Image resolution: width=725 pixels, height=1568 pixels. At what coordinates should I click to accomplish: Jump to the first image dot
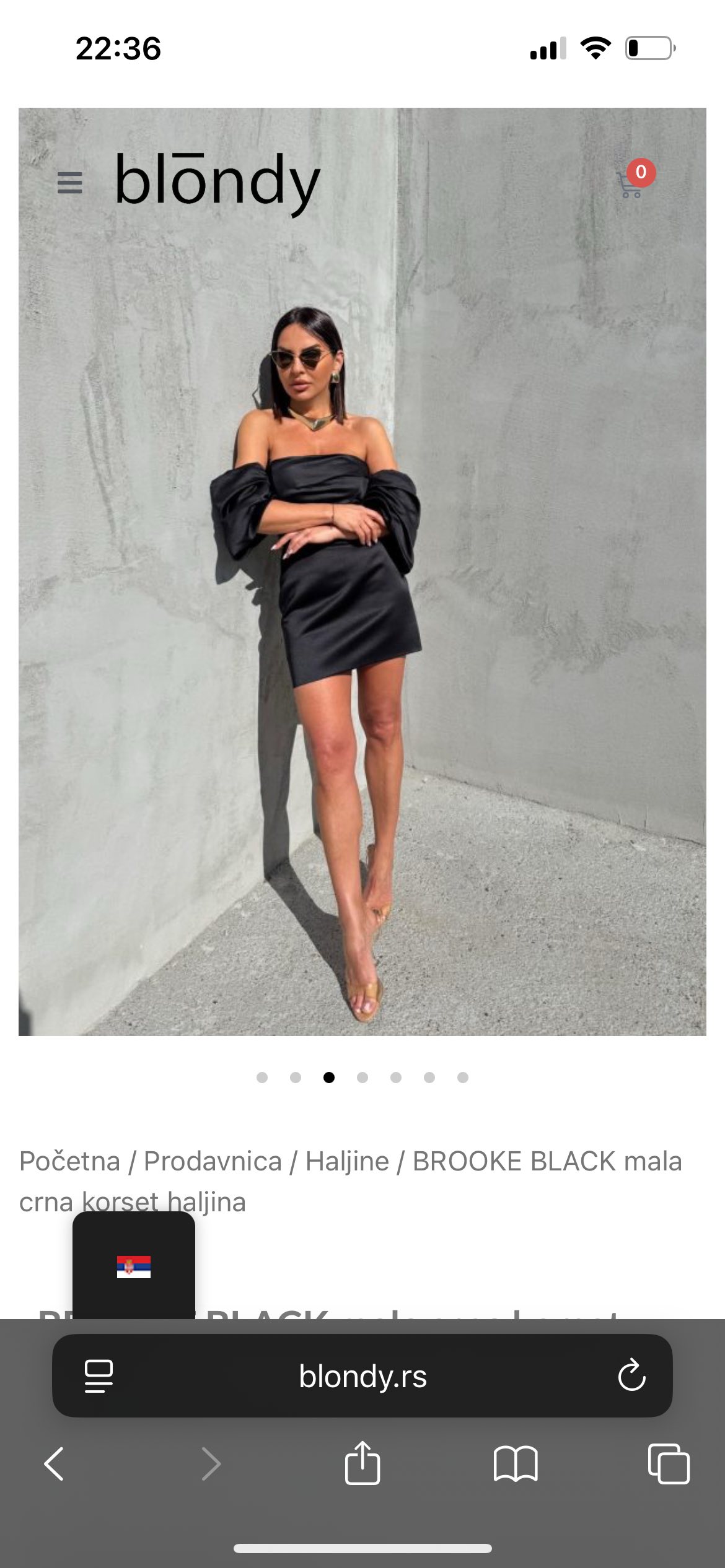(x=262, y=1078)
